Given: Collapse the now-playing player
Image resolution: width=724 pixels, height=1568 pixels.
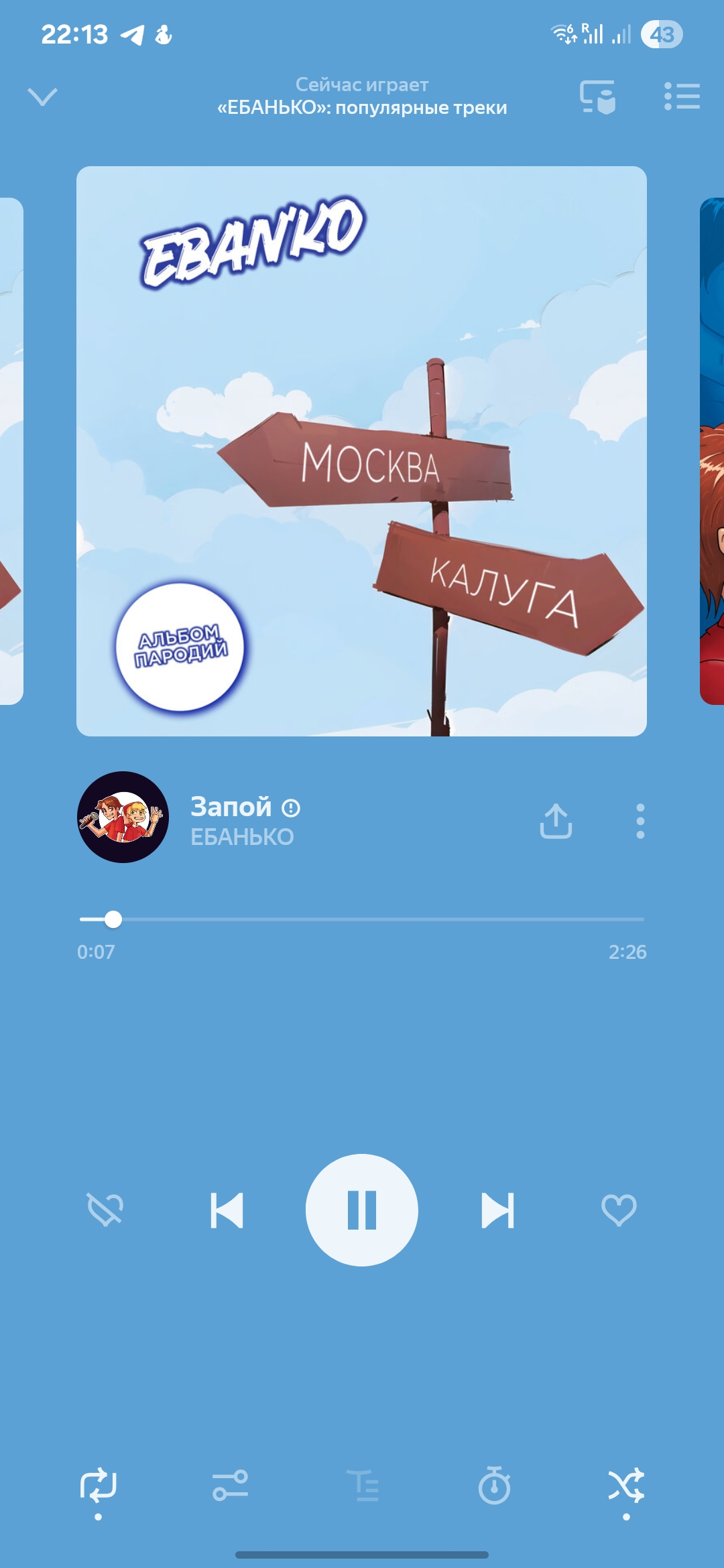Looking at the screenshot, I should pyautogui.click(x=42, y=96).
